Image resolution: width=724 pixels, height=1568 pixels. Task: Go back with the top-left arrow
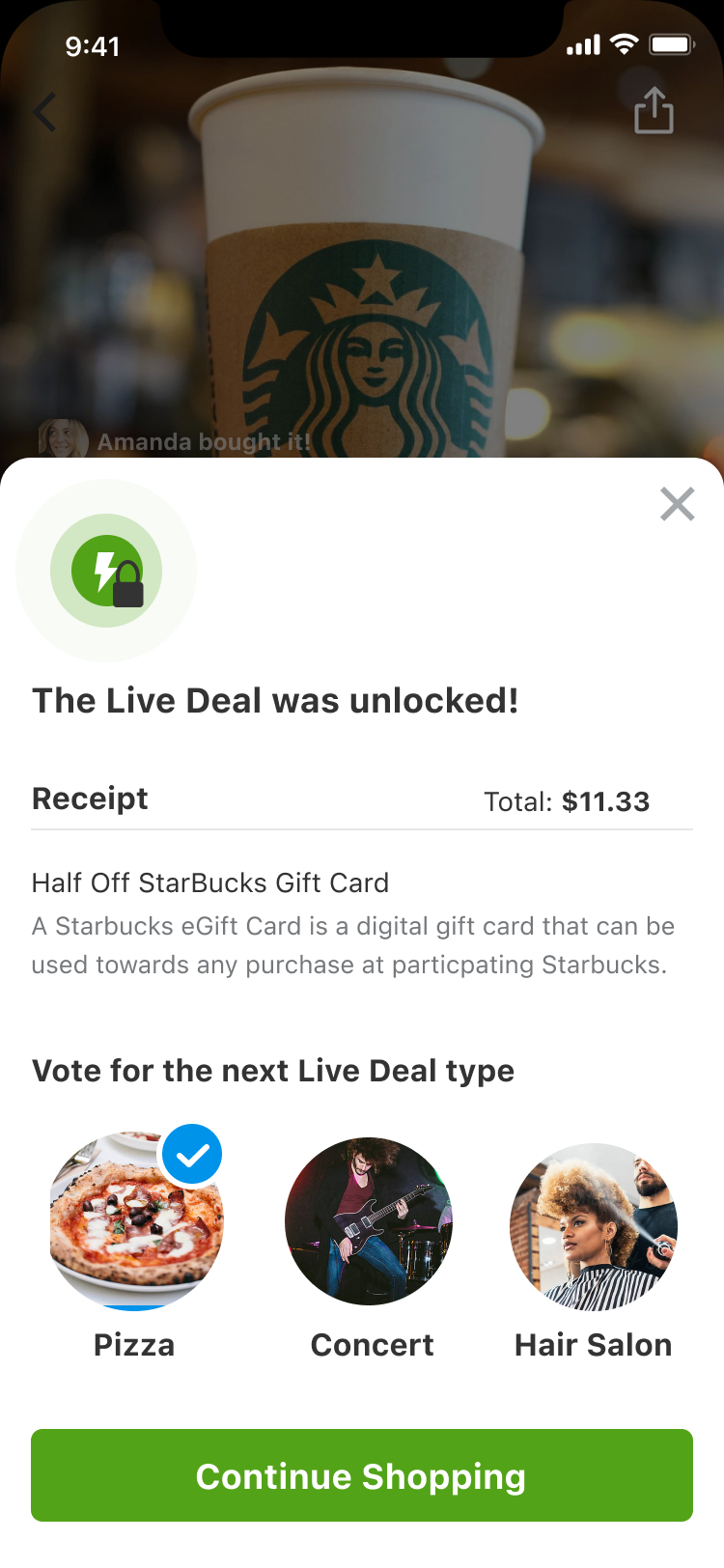coord(44,112)
